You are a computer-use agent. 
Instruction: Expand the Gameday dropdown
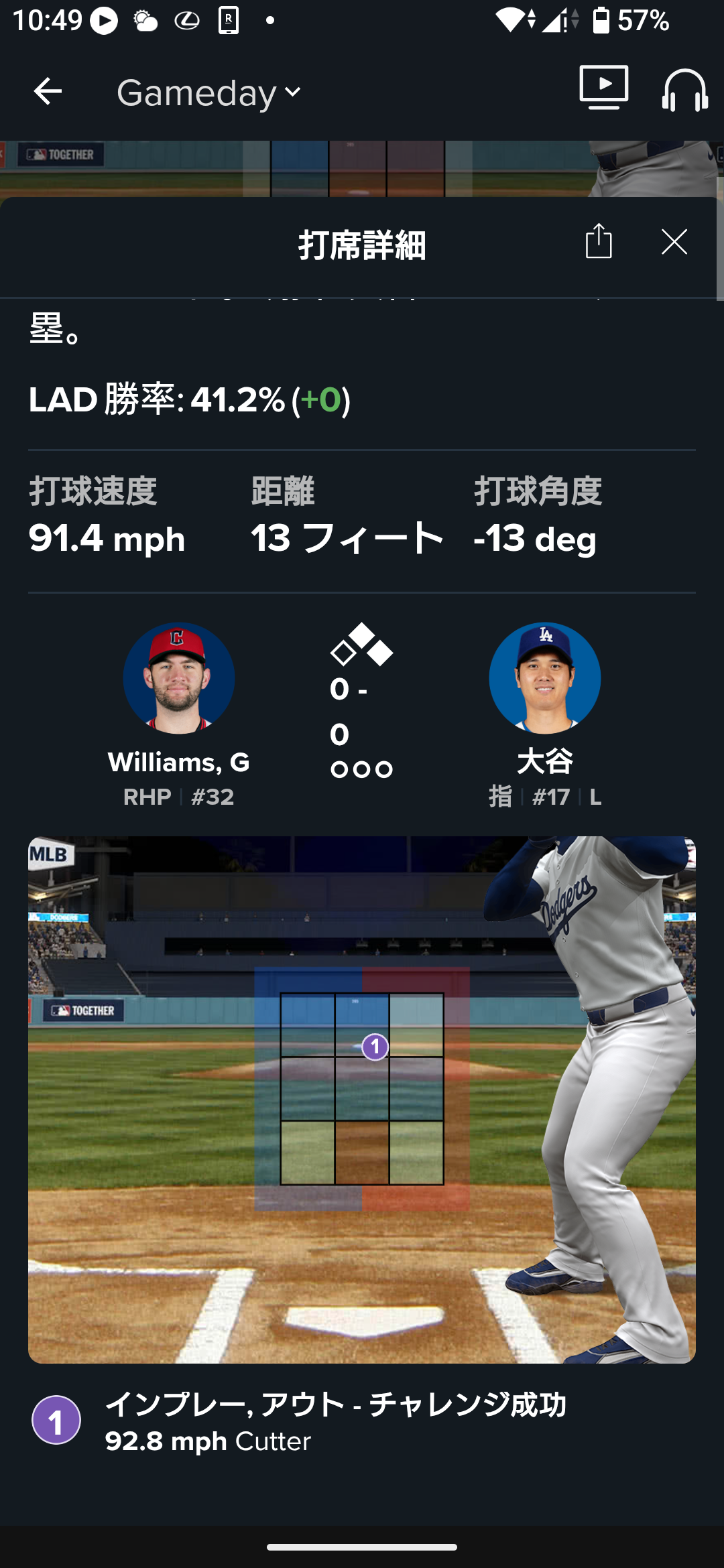209,92
